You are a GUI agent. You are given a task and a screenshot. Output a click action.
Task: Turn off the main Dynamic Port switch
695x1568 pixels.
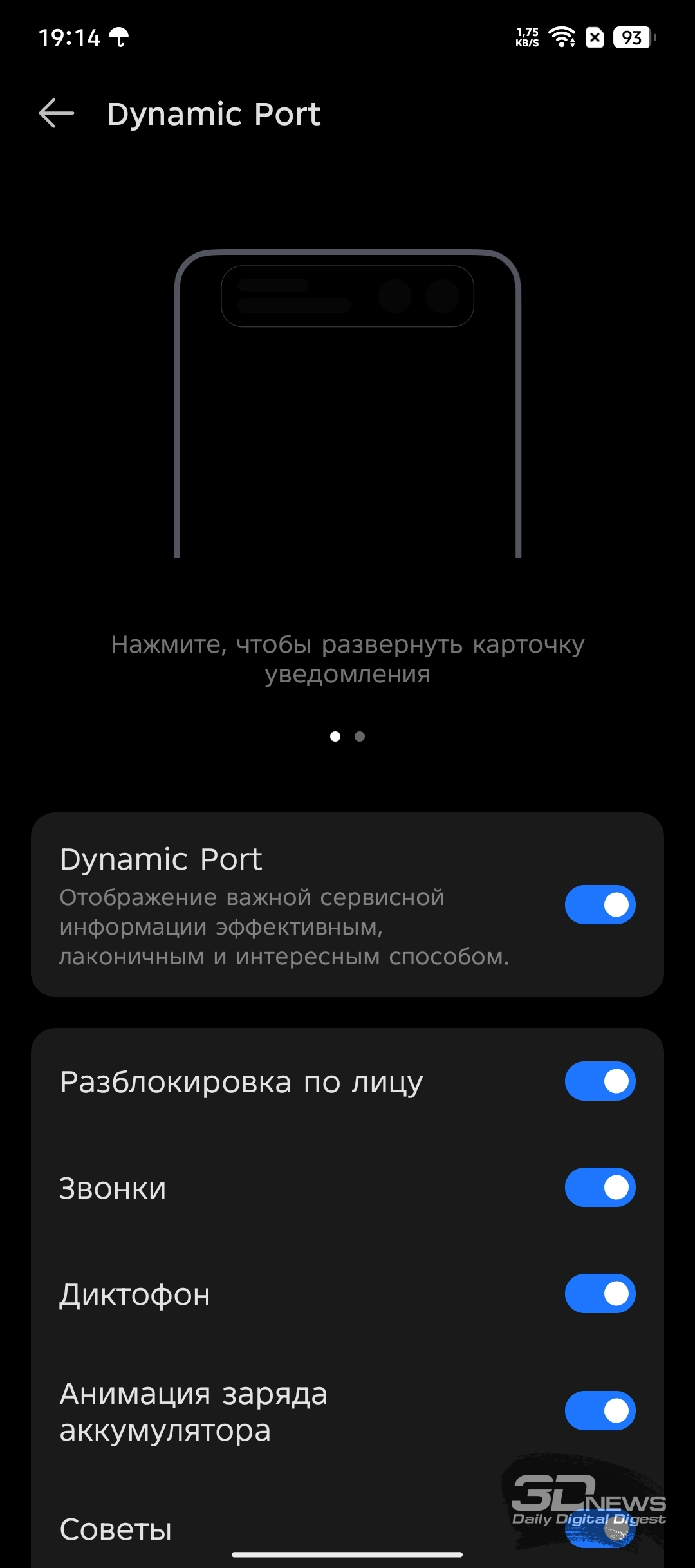tap(600, 904)
